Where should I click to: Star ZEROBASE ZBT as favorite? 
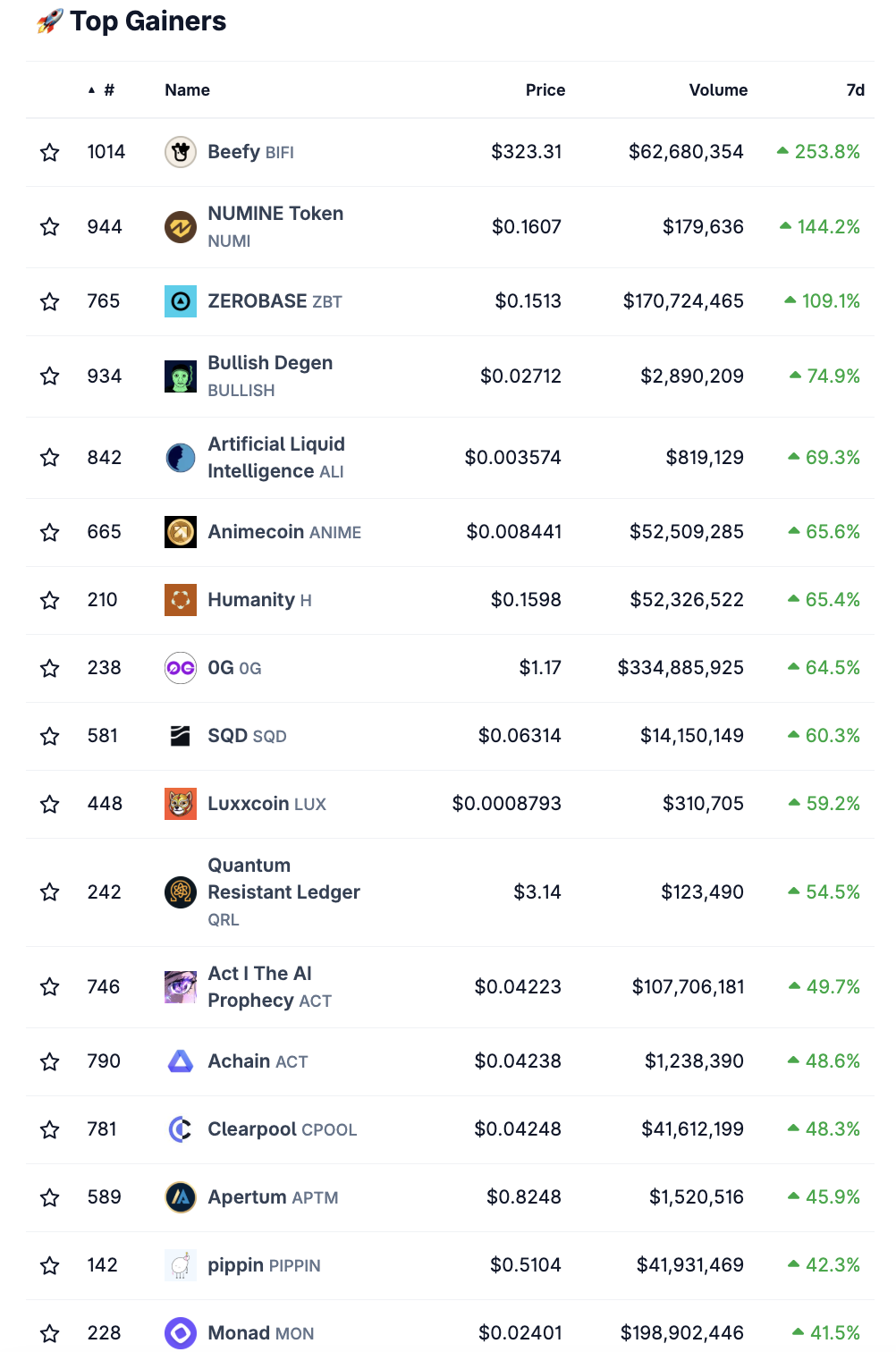click(50, 302)
